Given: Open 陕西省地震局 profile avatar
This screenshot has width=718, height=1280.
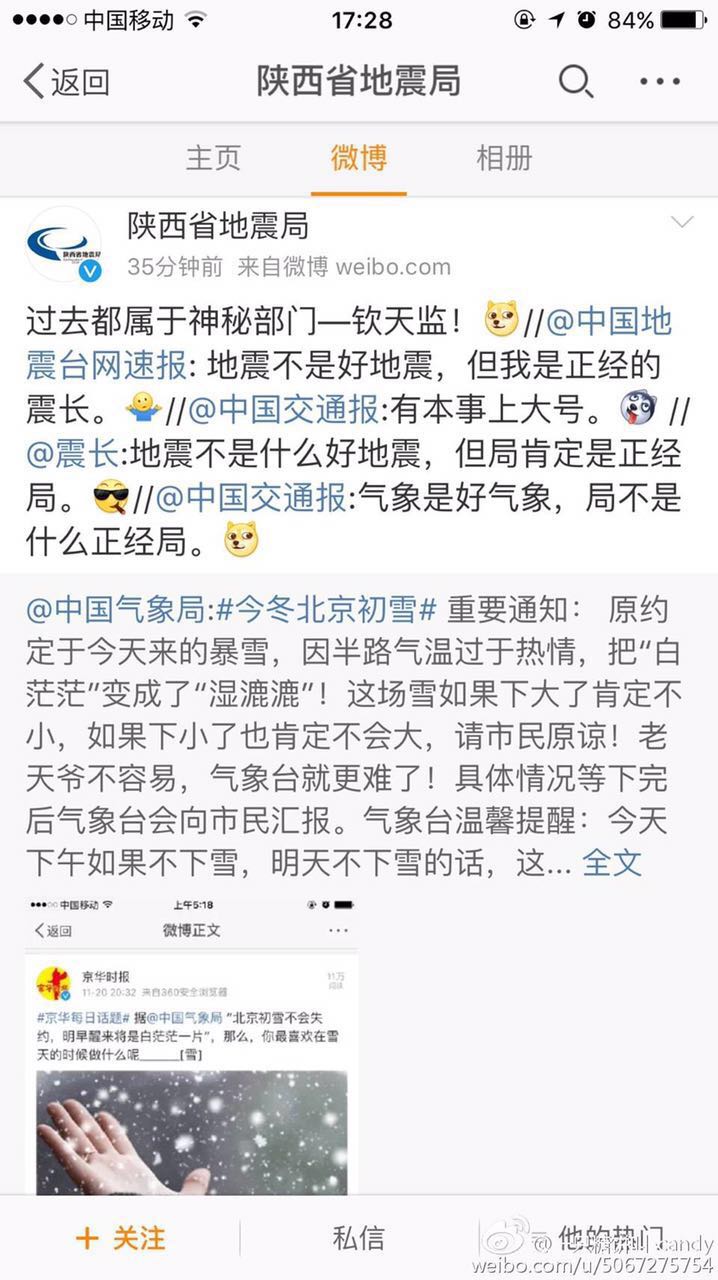Looking at the screenshot, I should pyautogui.click(x=64, y=245).
